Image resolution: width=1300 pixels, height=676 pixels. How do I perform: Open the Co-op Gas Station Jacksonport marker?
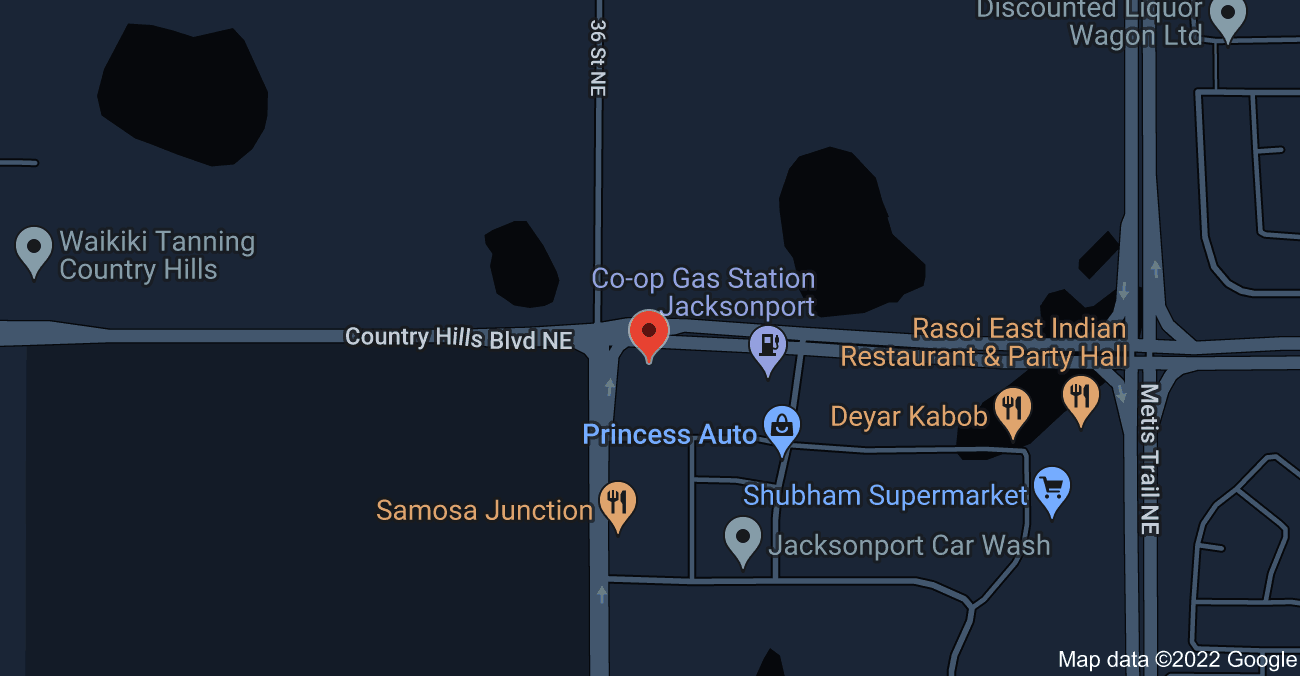[768, 347]
